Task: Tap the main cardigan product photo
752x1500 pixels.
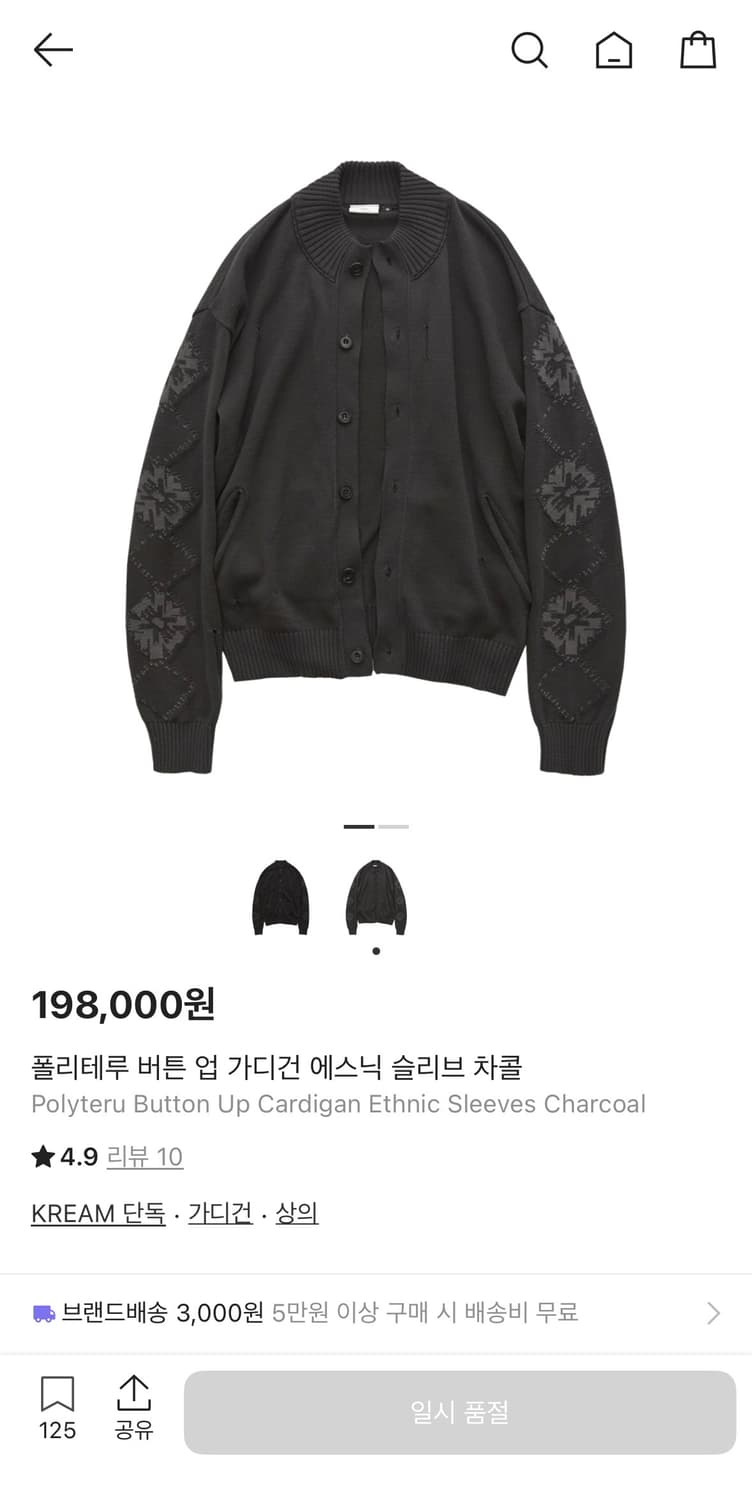Action: 376,460
